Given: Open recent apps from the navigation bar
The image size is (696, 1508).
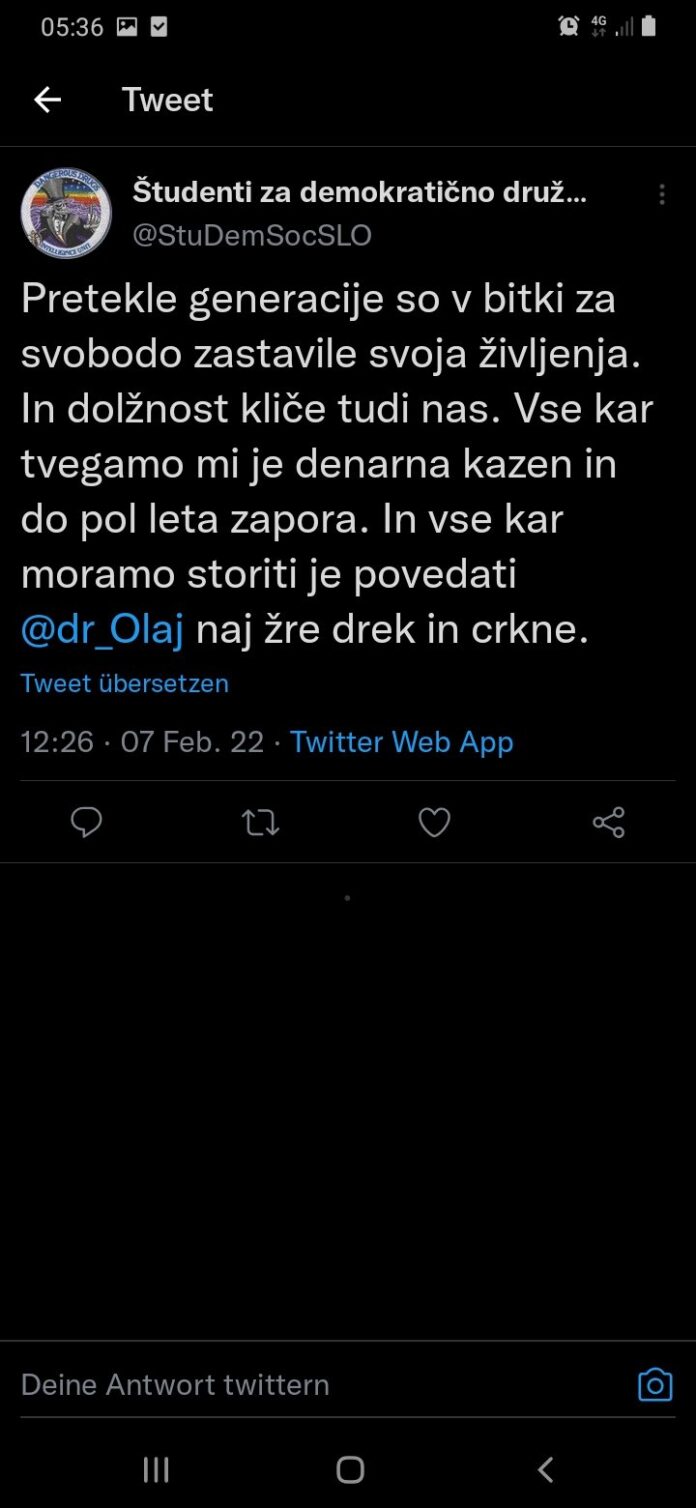Looking at the screenshot, I should pyautogui.click(x=156, y=1469).
